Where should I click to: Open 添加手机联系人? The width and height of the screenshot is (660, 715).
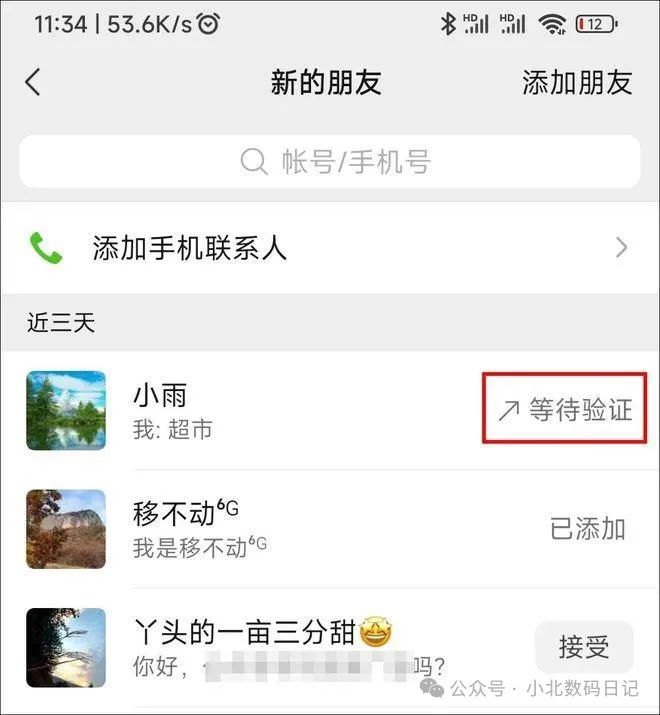click(x=330, y=248)
